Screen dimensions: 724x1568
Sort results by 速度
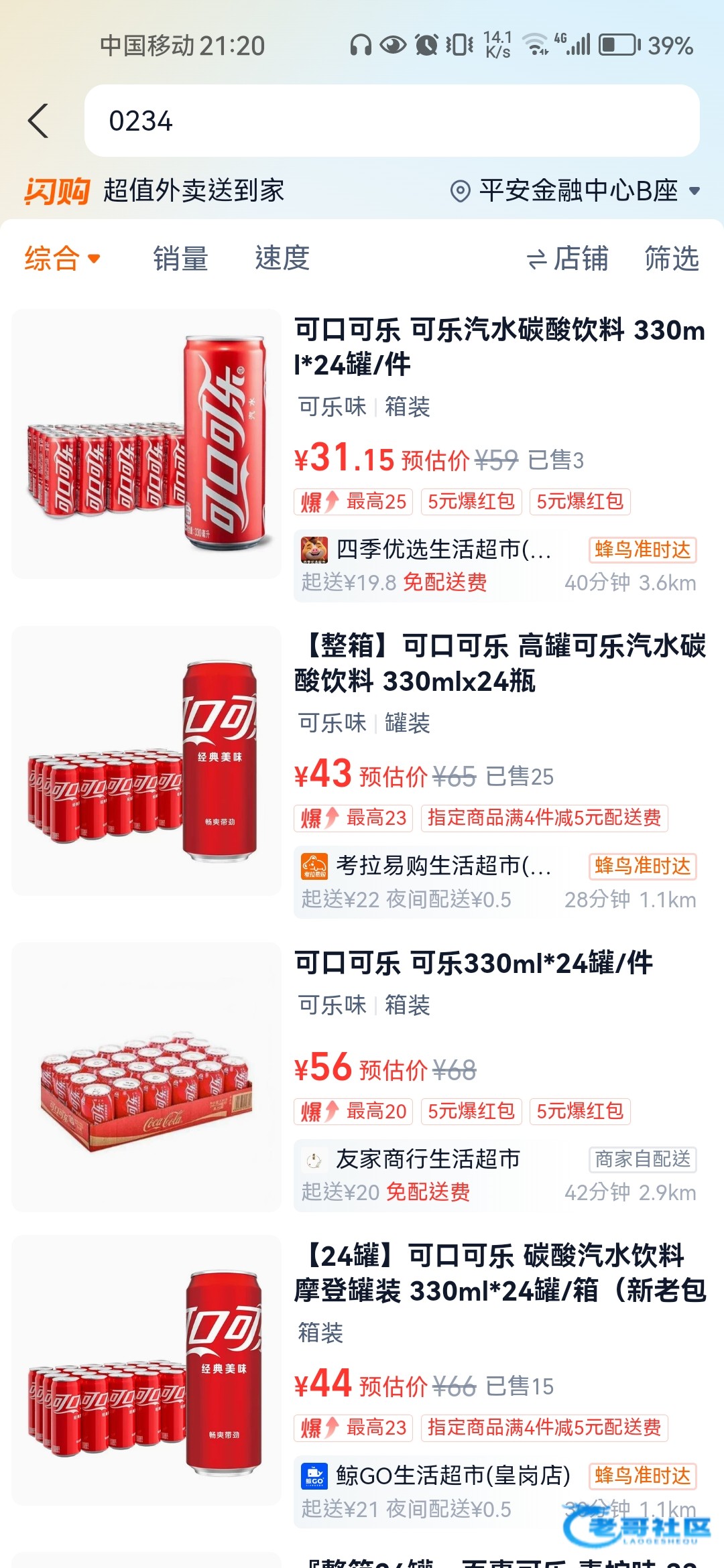282,259
